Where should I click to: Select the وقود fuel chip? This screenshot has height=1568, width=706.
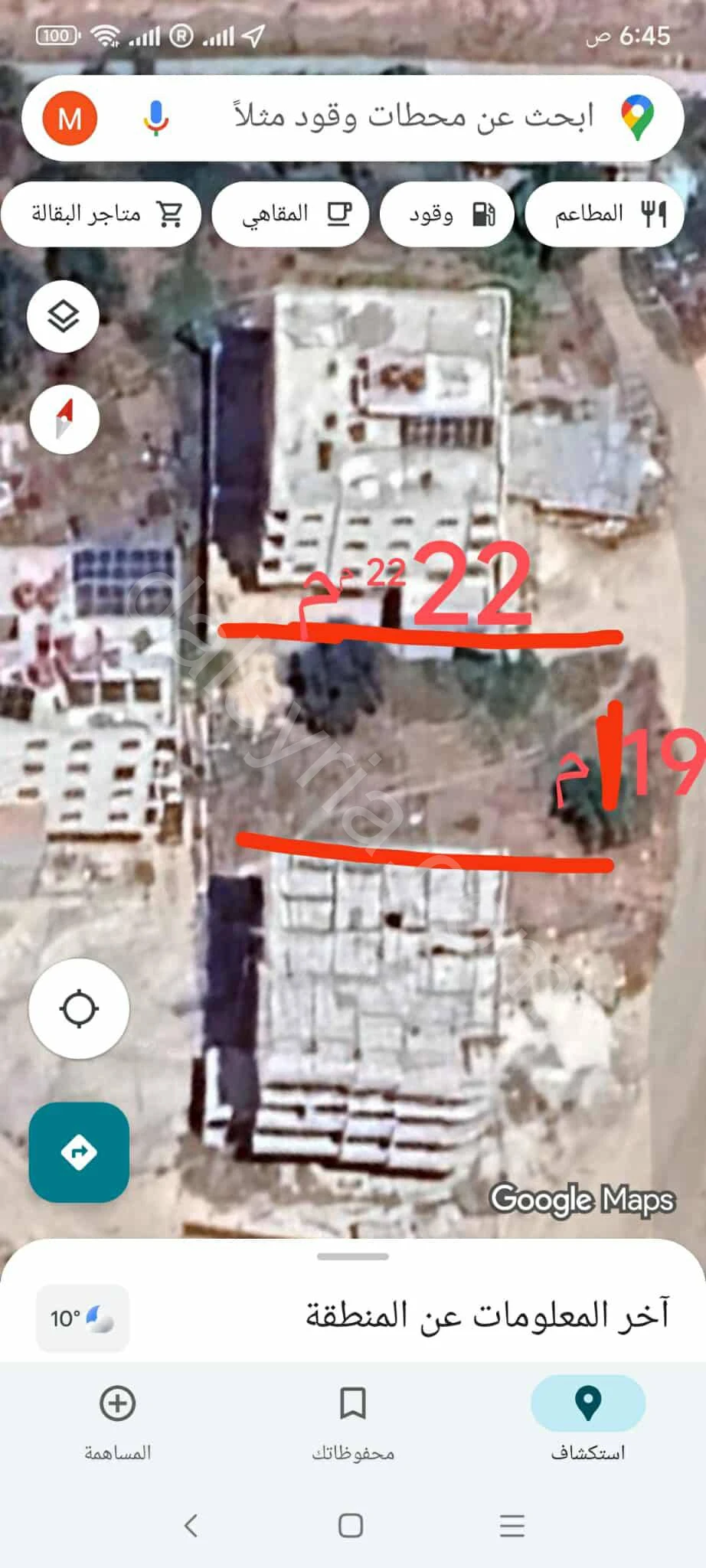click(x=447, y=214)
